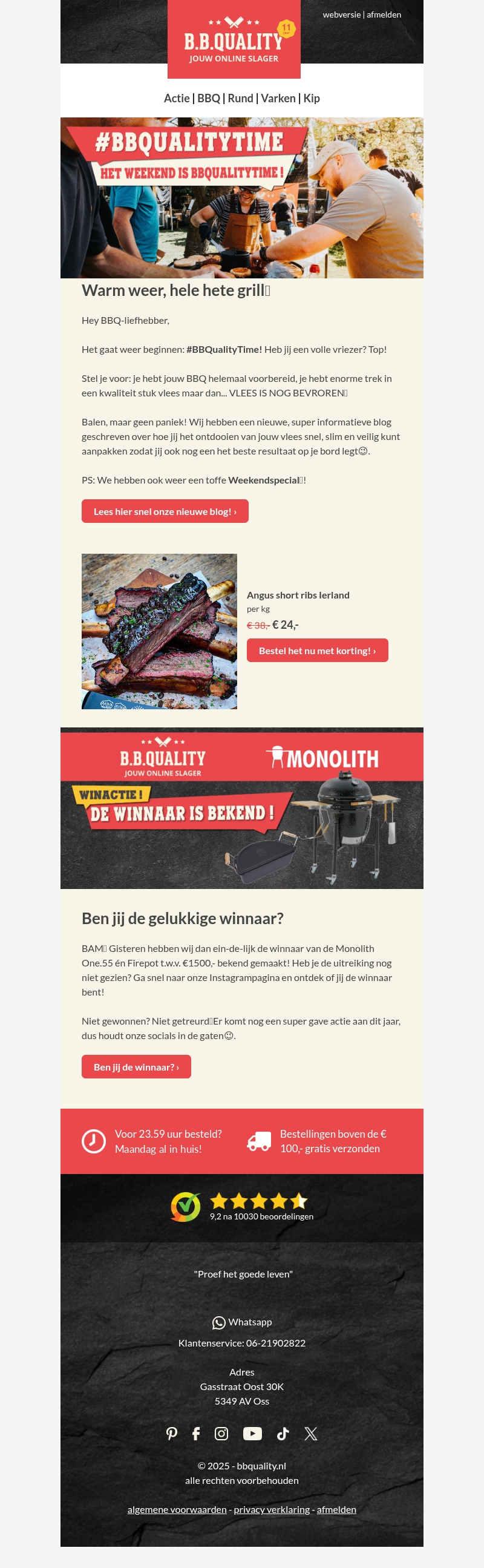Tap afmelden in the top header
Image resolution: width=484 pixels, height=1568 pixels.
[x=384, y=15]
